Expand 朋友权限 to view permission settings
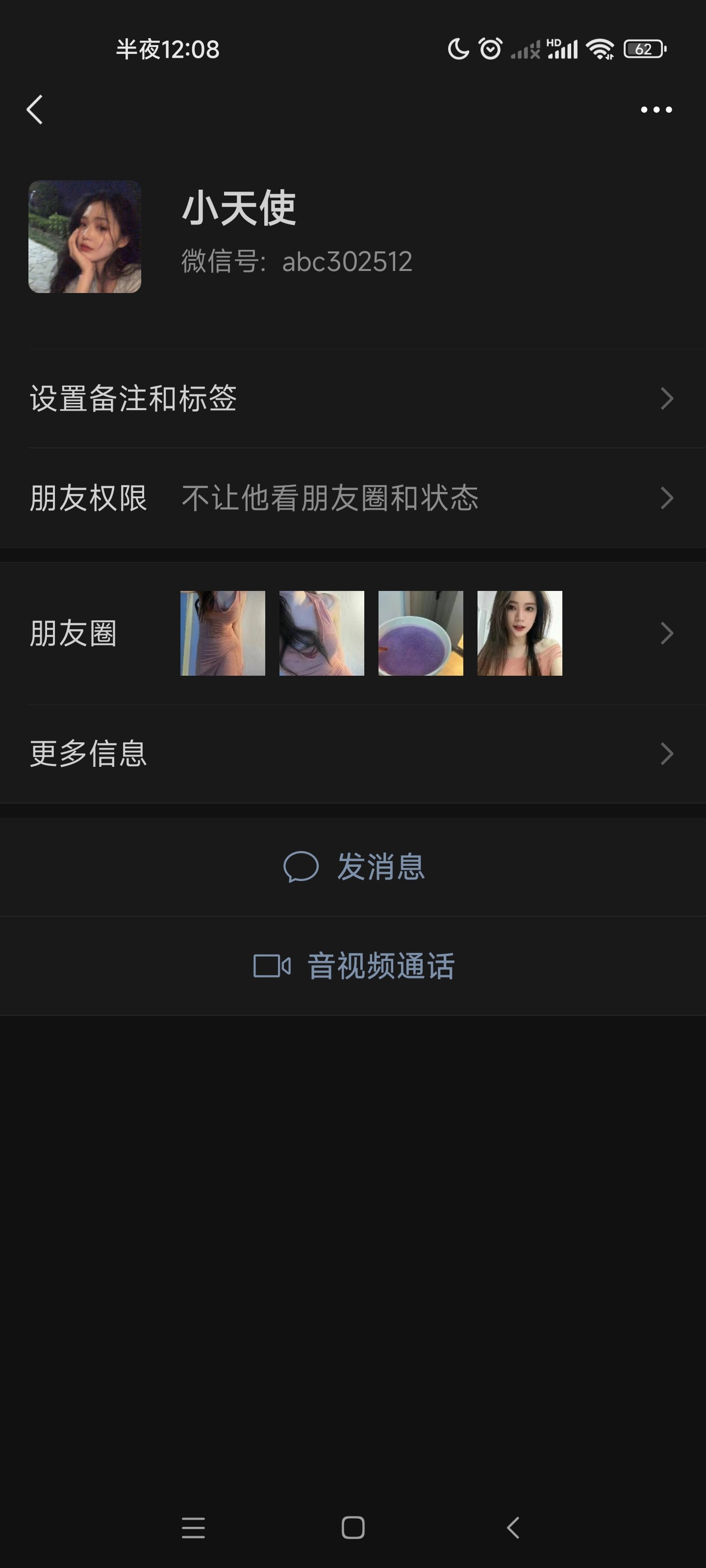706x1568 pixels. point(353,498)
